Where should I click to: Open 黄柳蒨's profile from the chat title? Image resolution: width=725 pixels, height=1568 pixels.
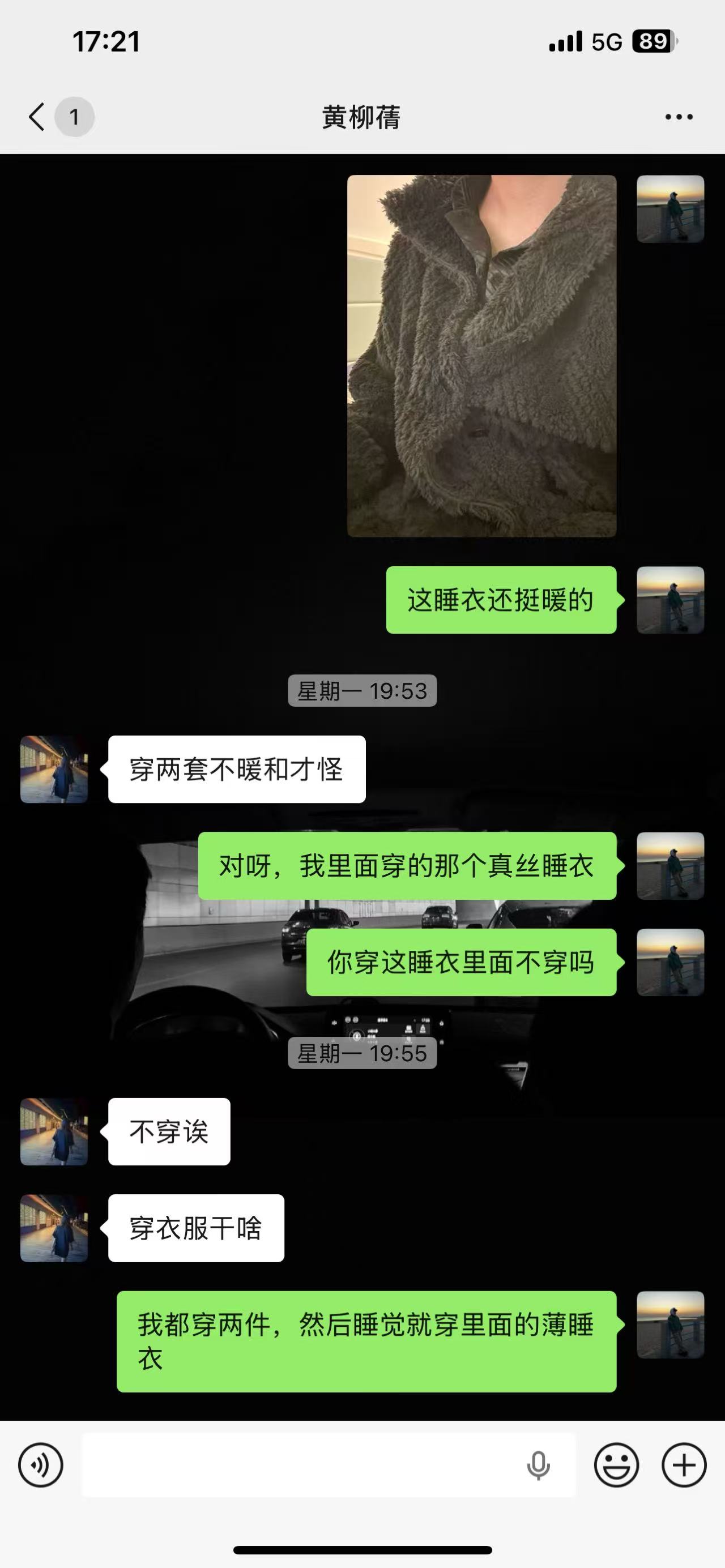[361, 116]
